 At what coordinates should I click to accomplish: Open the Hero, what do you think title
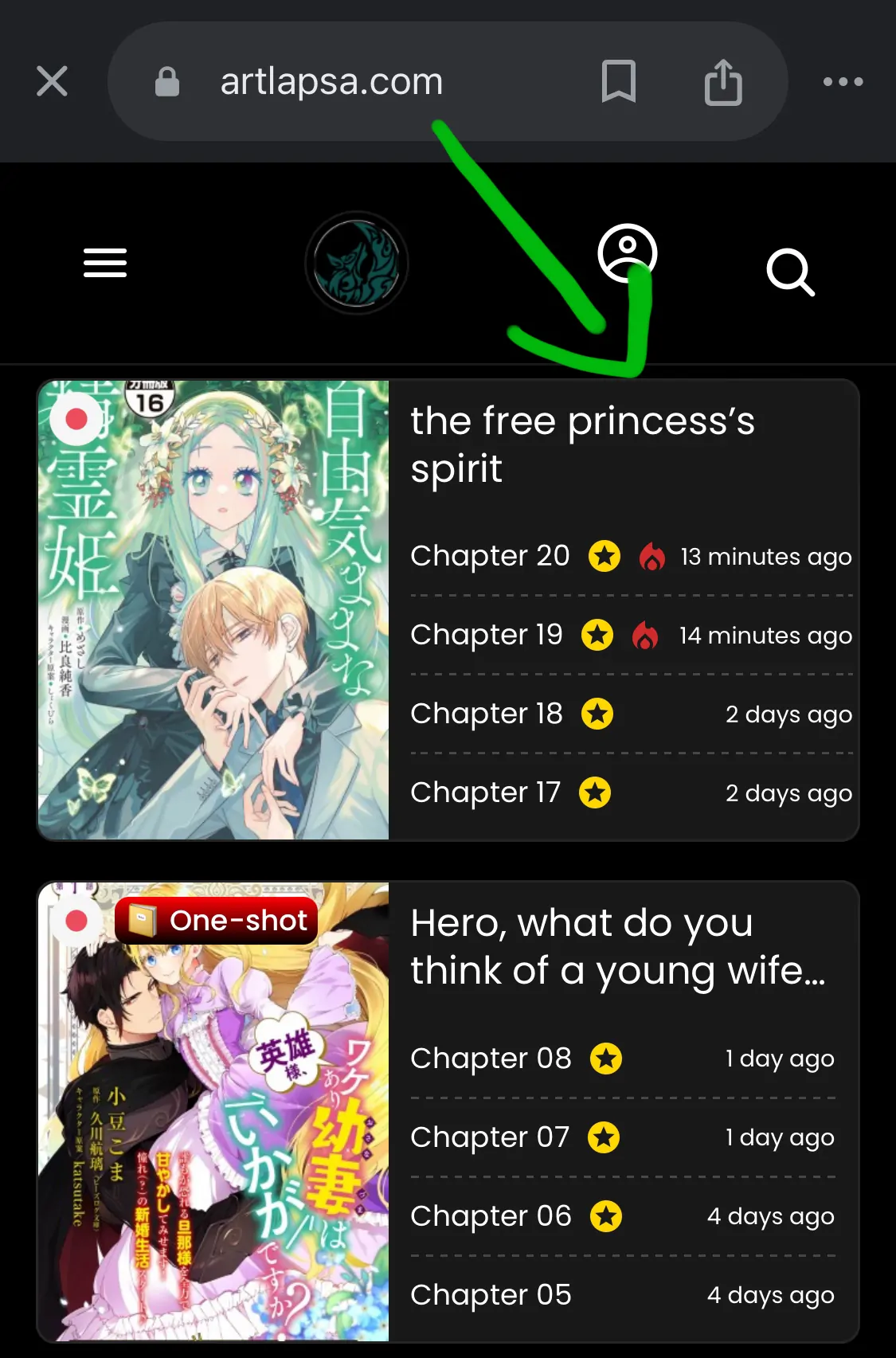click(x=617, y=946)
